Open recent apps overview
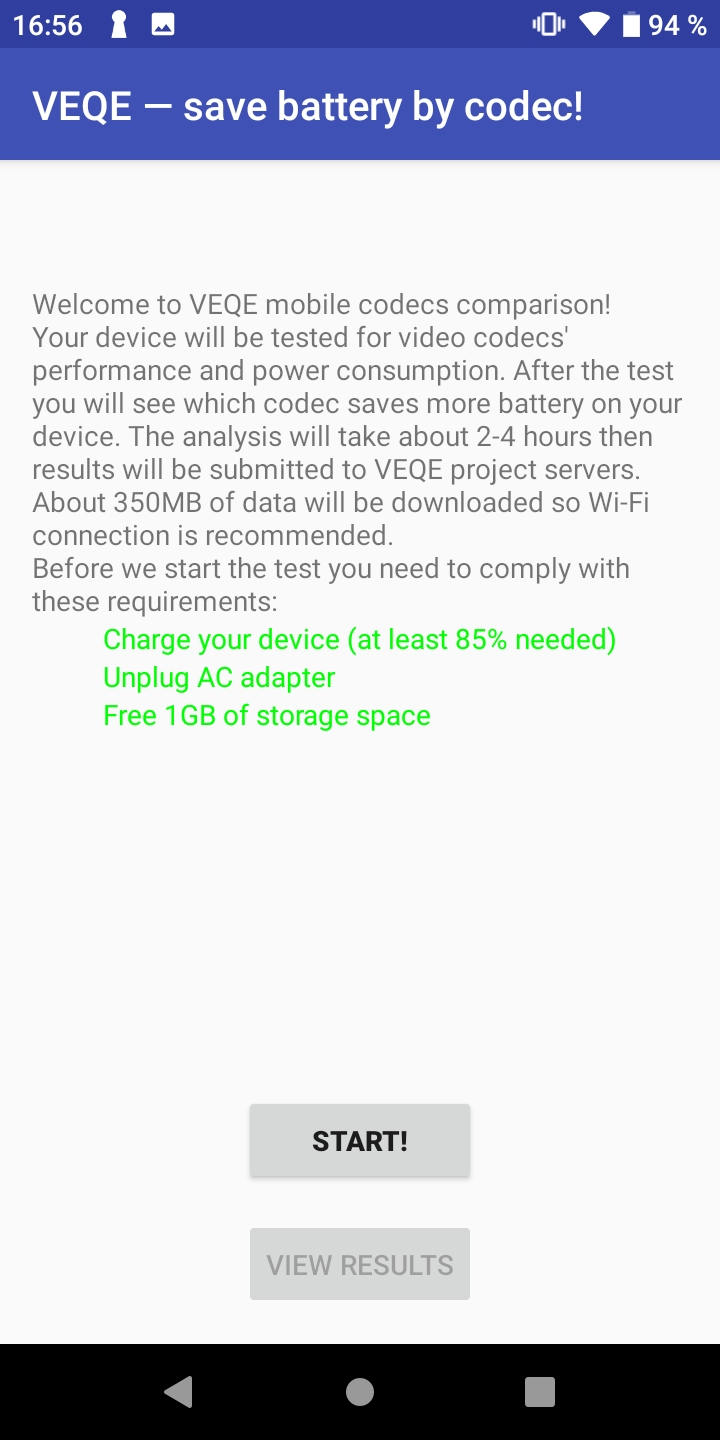The height and width of the screenshot is (1440, 720). [540, 1392]
